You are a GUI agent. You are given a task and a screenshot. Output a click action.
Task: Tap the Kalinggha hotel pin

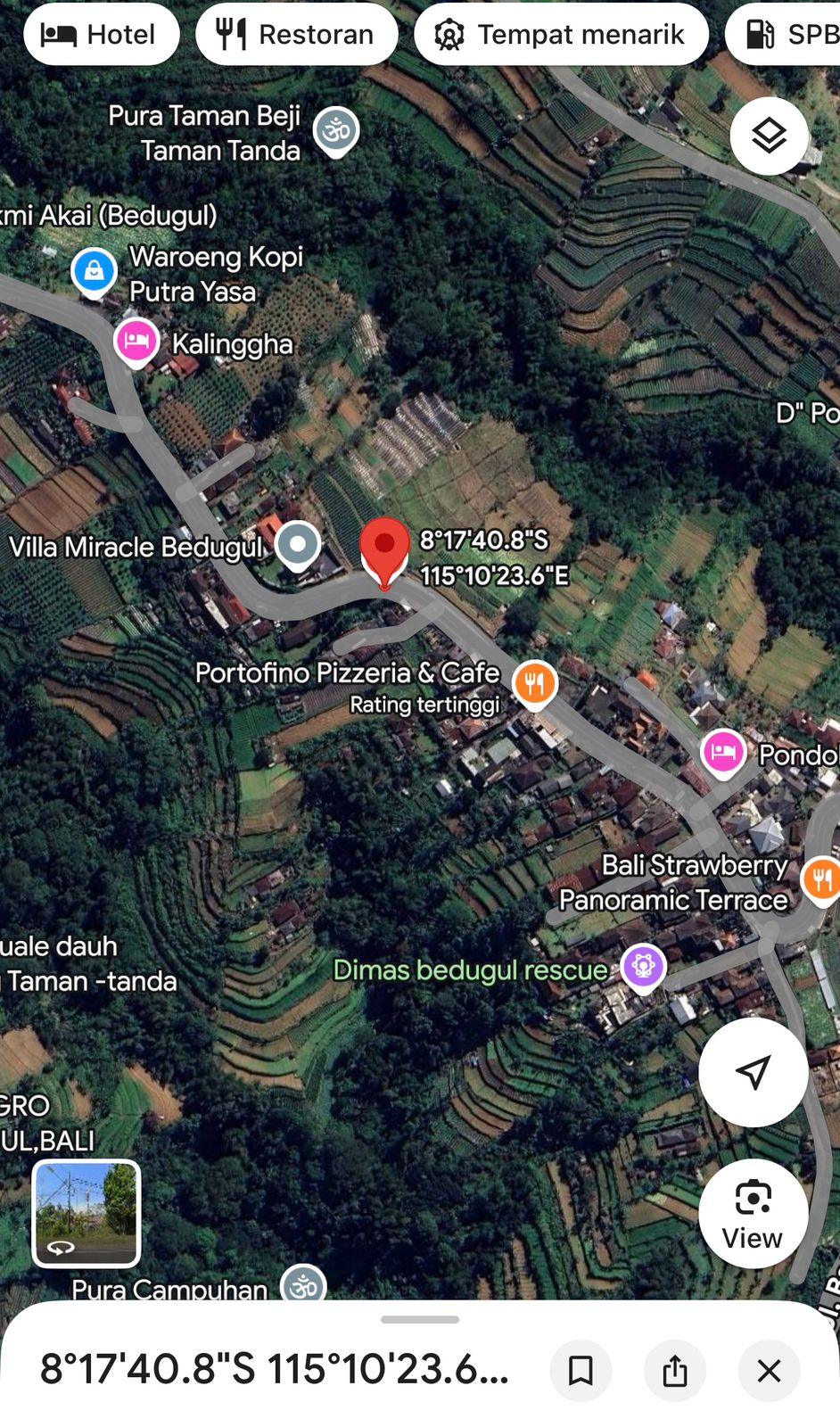[136, 342]
